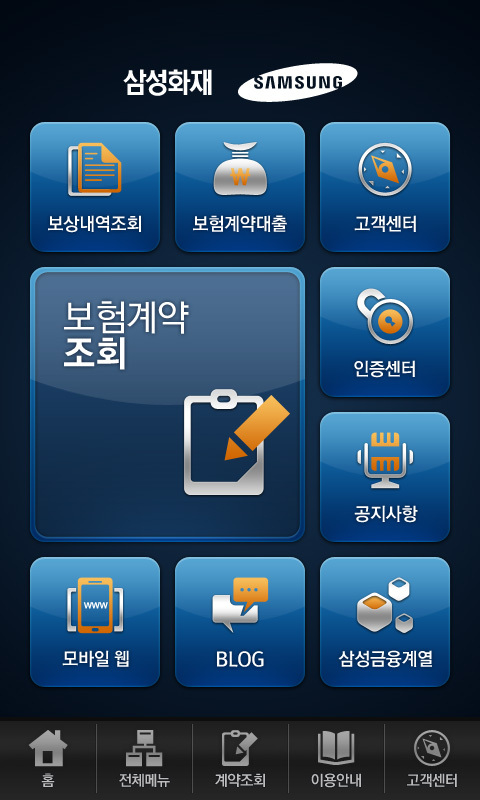480x800 pixels.
Task: Go to 인증센터
Action: [x=385, y=332]
